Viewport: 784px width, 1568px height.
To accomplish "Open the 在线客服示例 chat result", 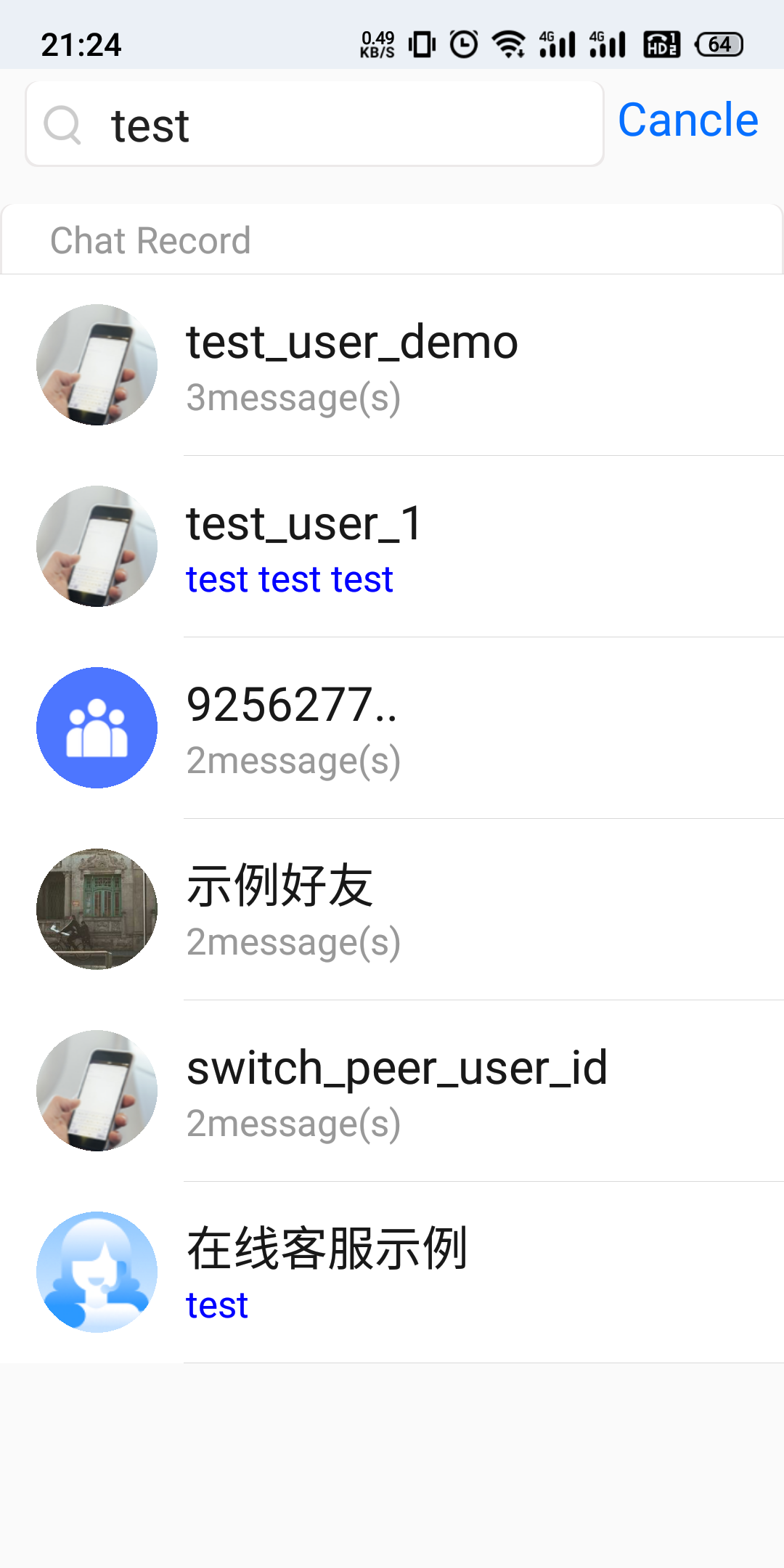I will pos(392,1273).
